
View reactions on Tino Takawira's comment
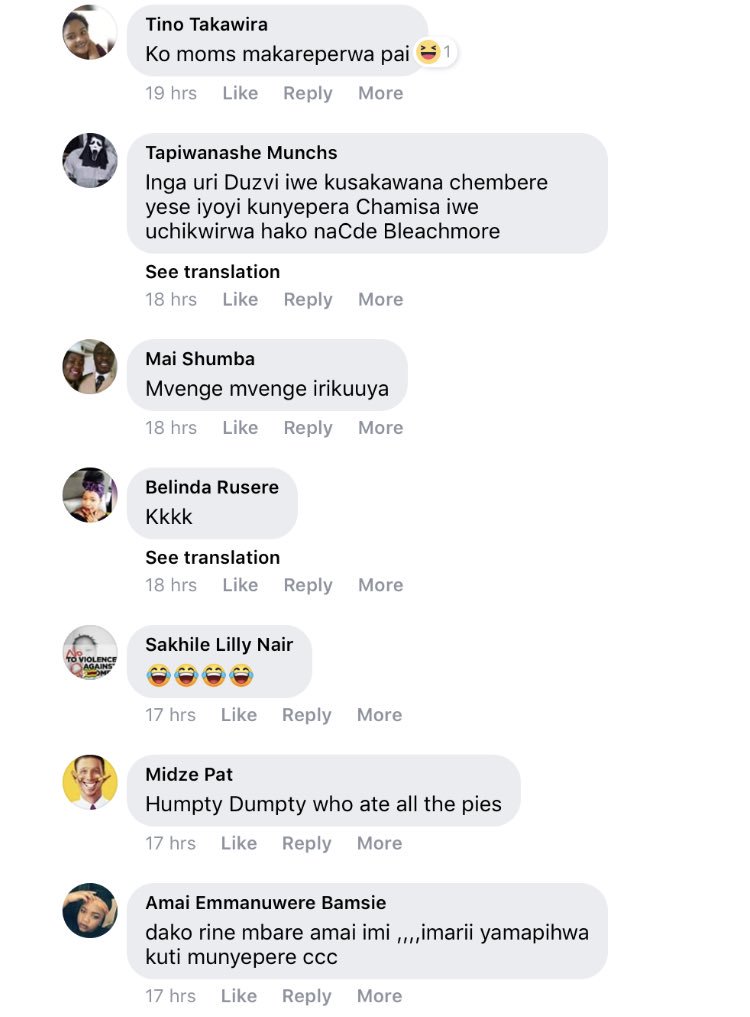coord(436,53)
